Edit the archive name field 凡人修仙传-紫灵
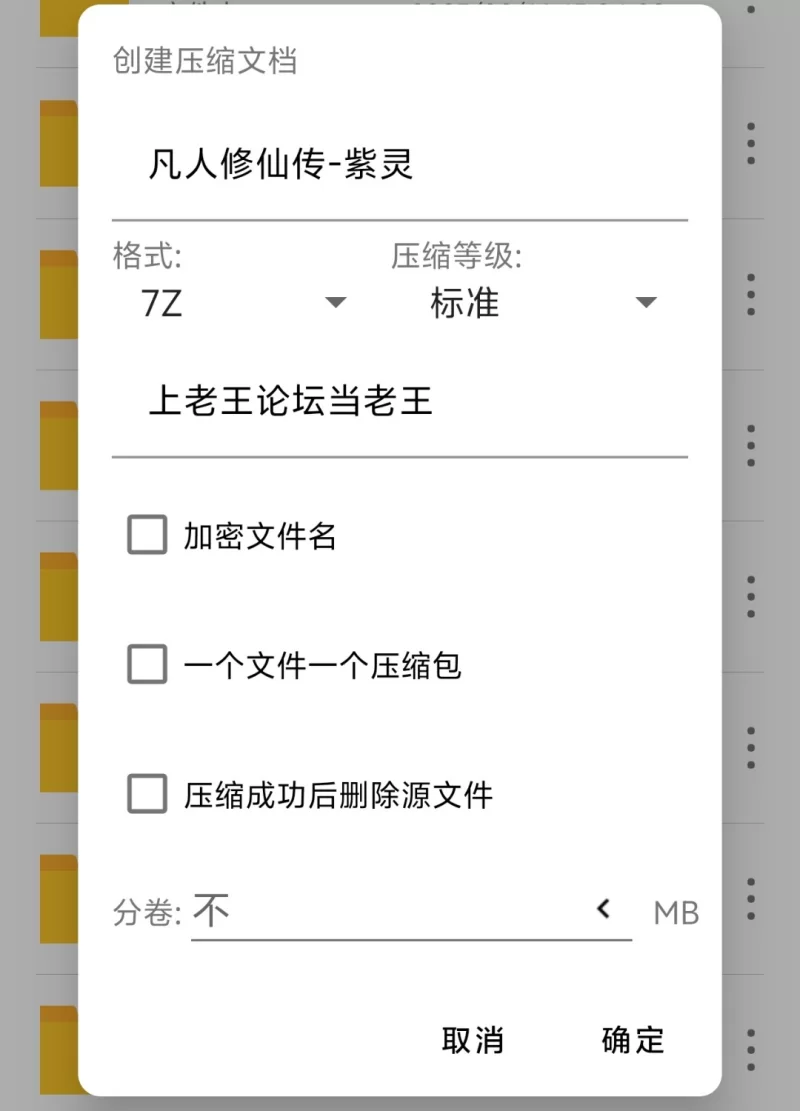 398,165
